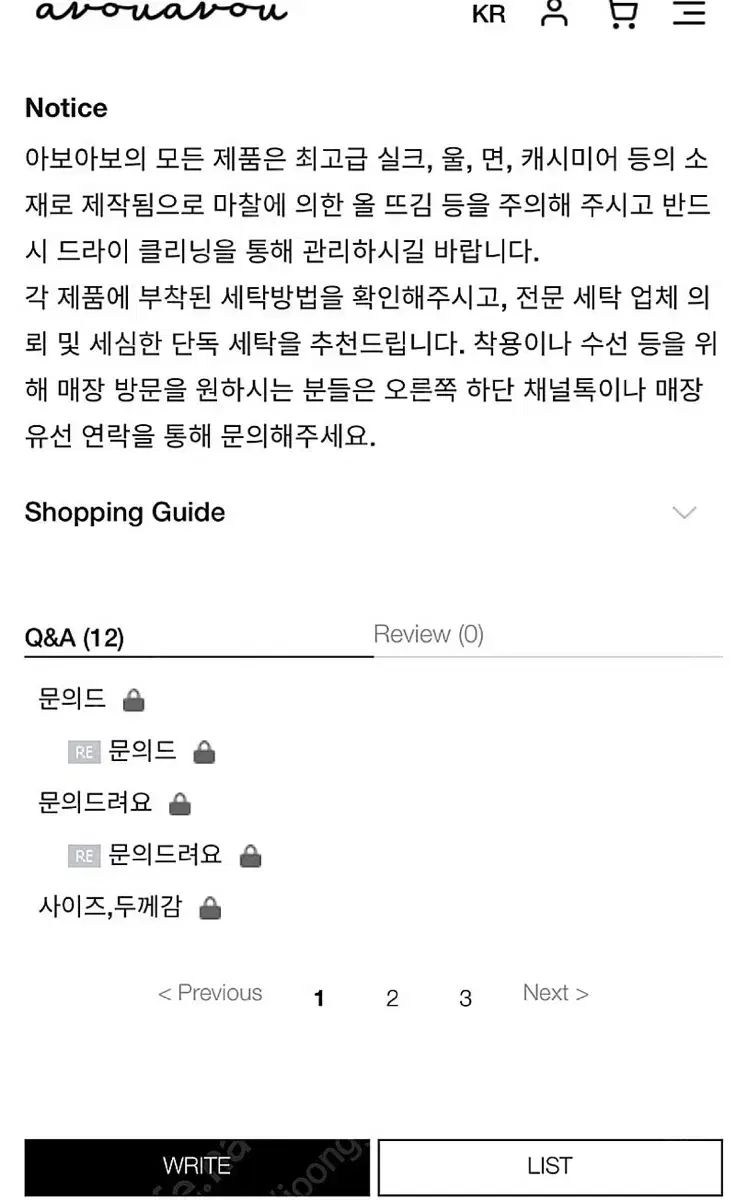This screenshot has height=1200, width=736.
Task: Open the RE reply to 문의드려요
Action: tap(165, 854)
